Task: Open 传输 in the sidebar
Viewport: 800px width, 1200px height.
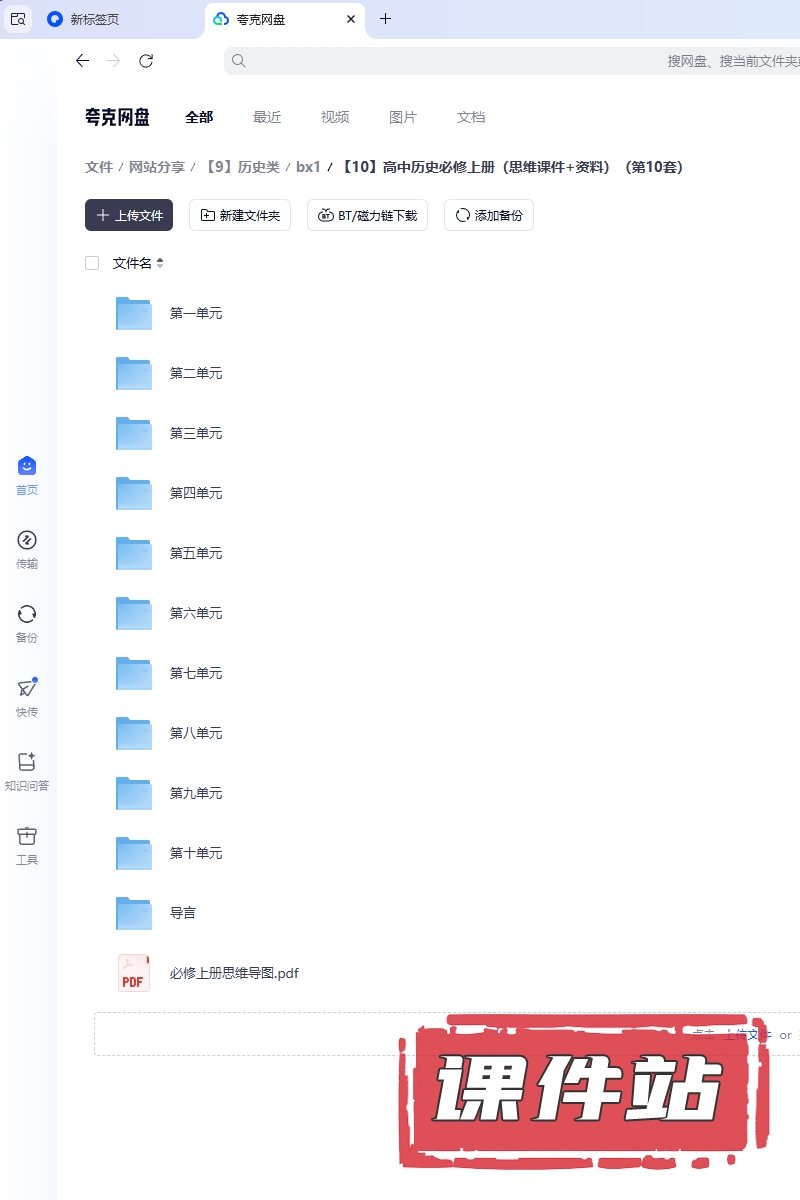Action: tap(27, 549)
